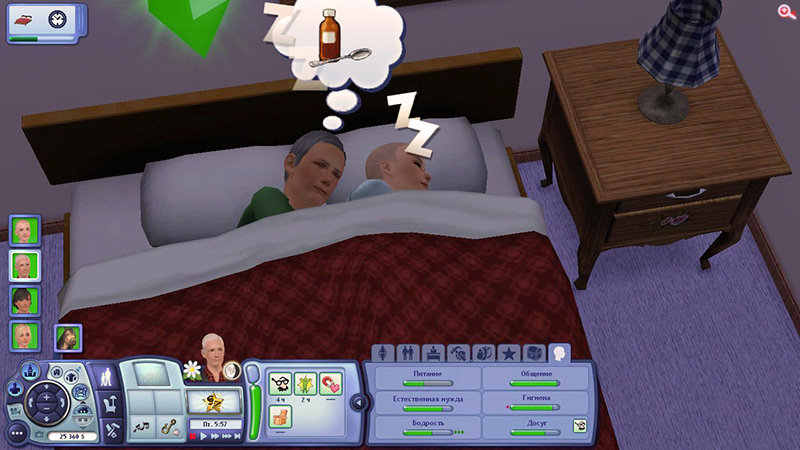Image resolution: width=800 pixels, height=450 pixels.
Task: Set game speed to fast forward
Action: (x=215, y=436)
